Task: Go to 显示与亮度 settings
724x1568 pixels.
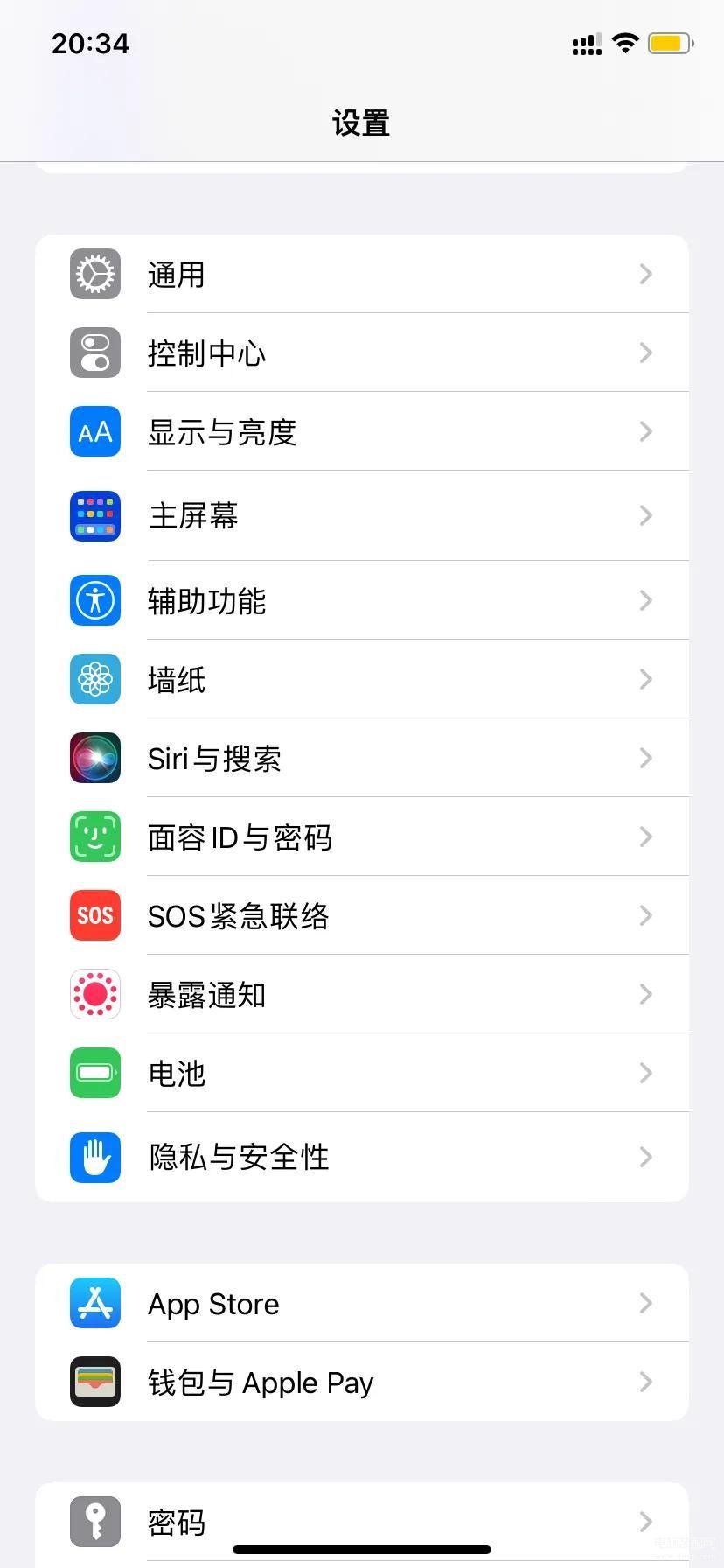Action: [x=361, y=432]
